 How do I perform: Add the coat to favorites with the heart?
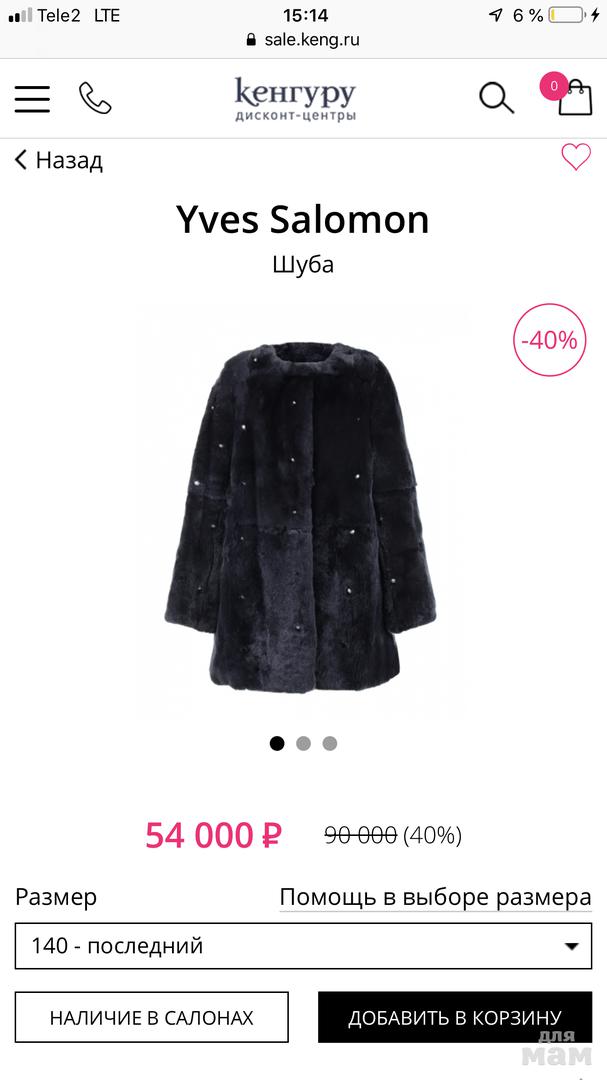[576, 157]
